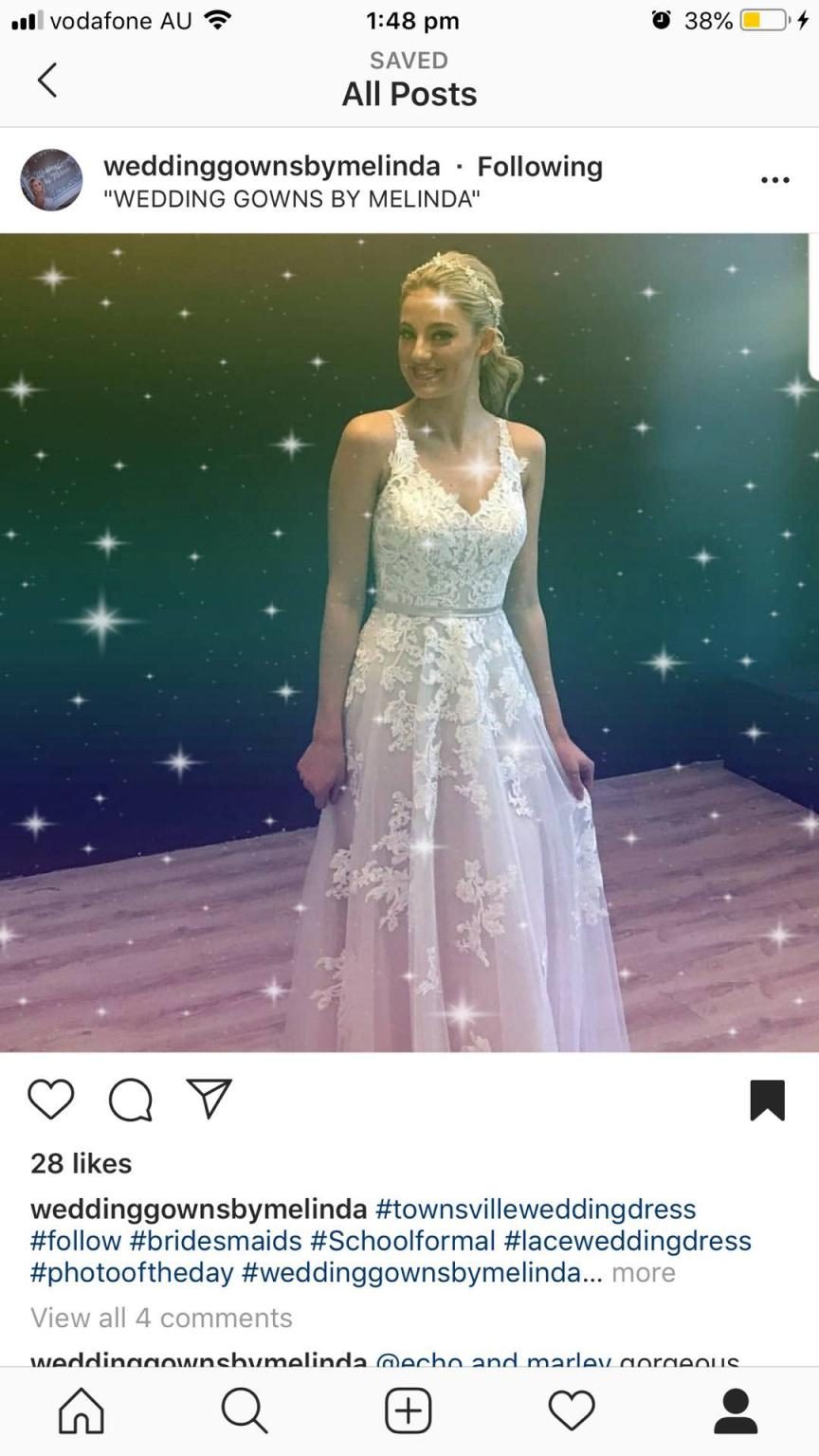The width and height of the screenshot is (819, 1456).
Task: View all 4 comments
Action: 161,1318
